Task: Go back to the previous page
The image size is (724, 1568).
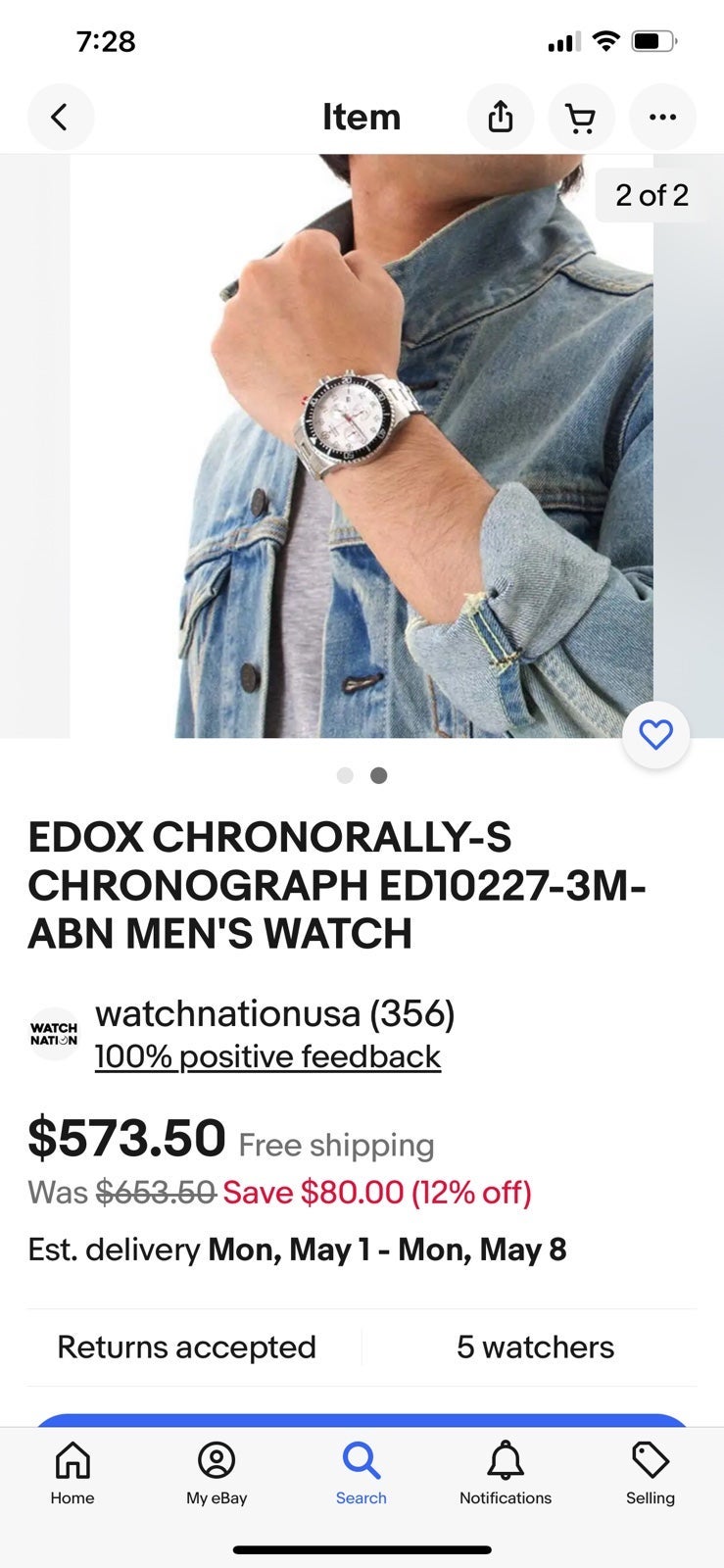Action: (x=61, y=118)
